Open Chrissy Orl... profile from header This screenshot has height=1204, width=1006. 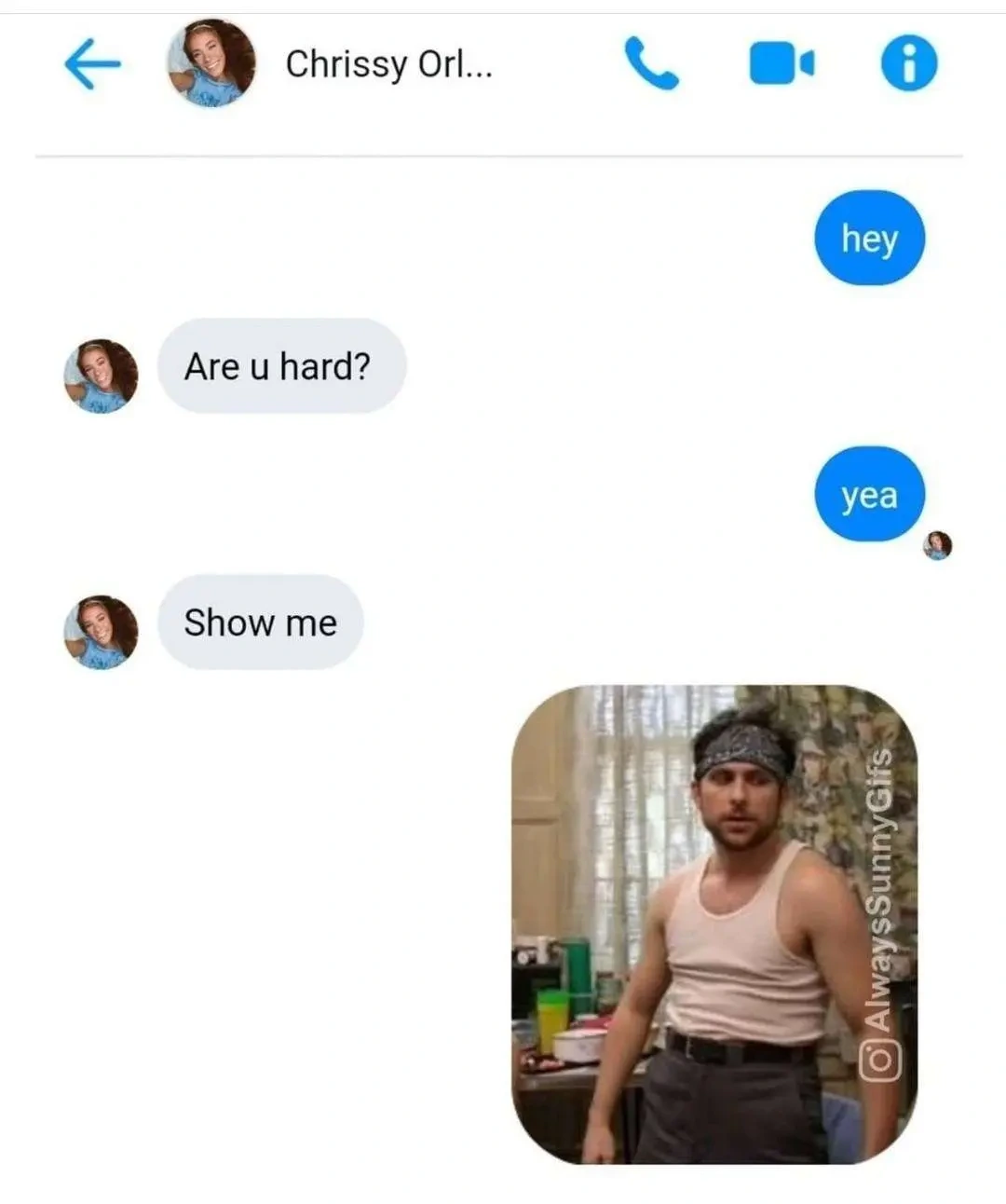[x=387, y=64]
